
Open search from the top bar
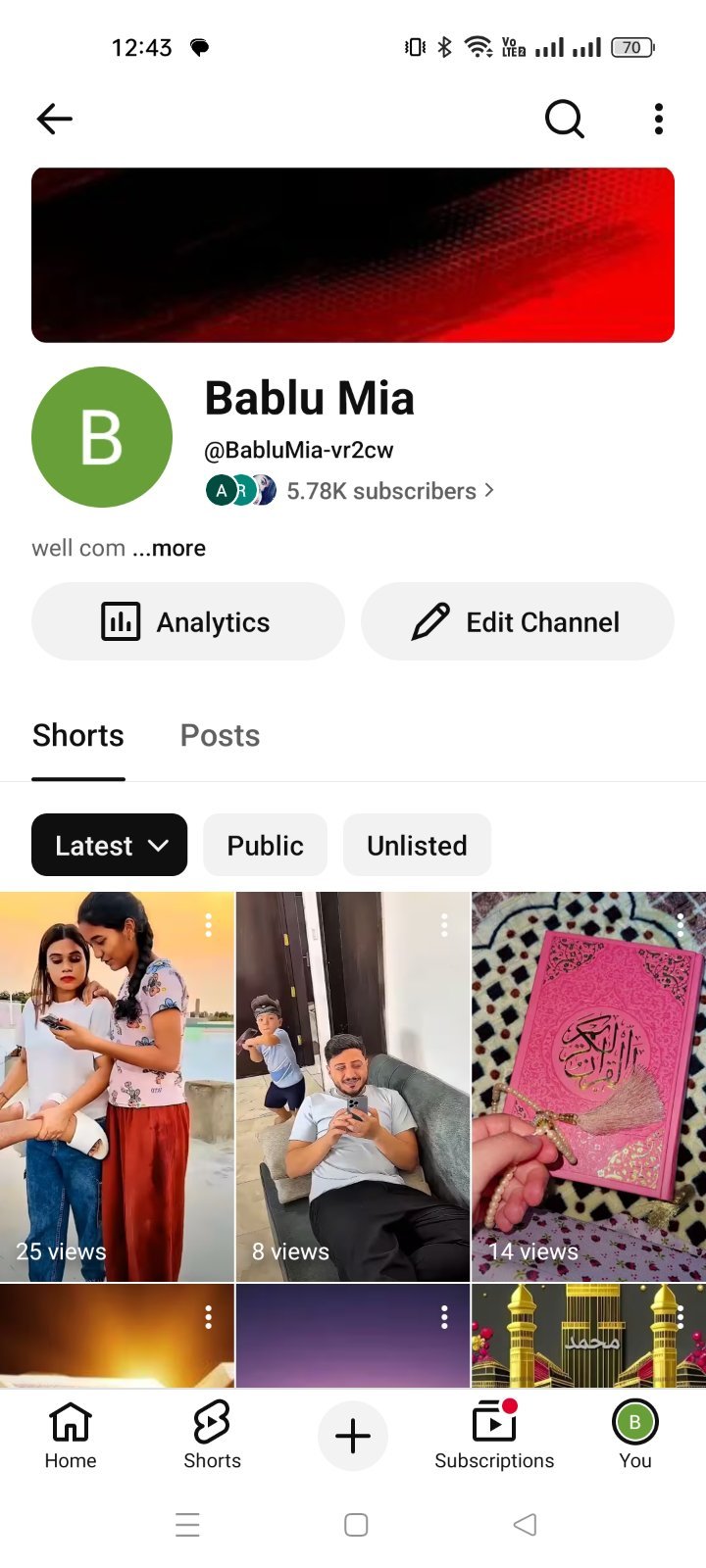tap(564, 119)
